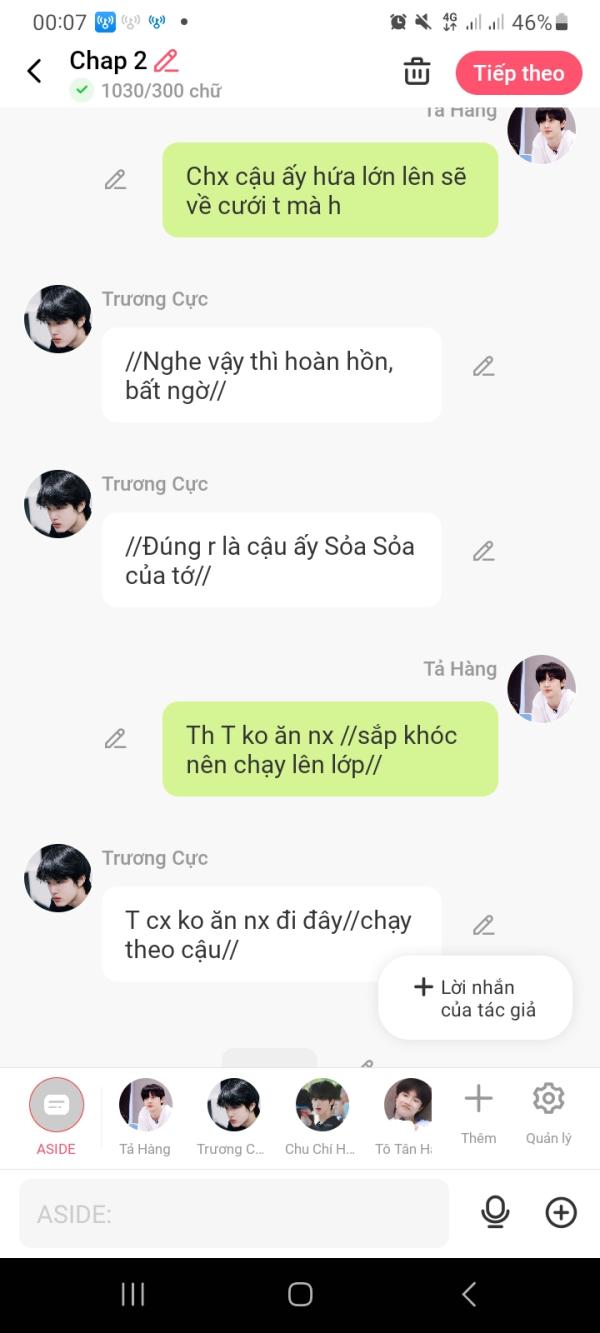Focus the ASIDE text input field
The image size is (600, 1333).
[x=234, y=1214]
